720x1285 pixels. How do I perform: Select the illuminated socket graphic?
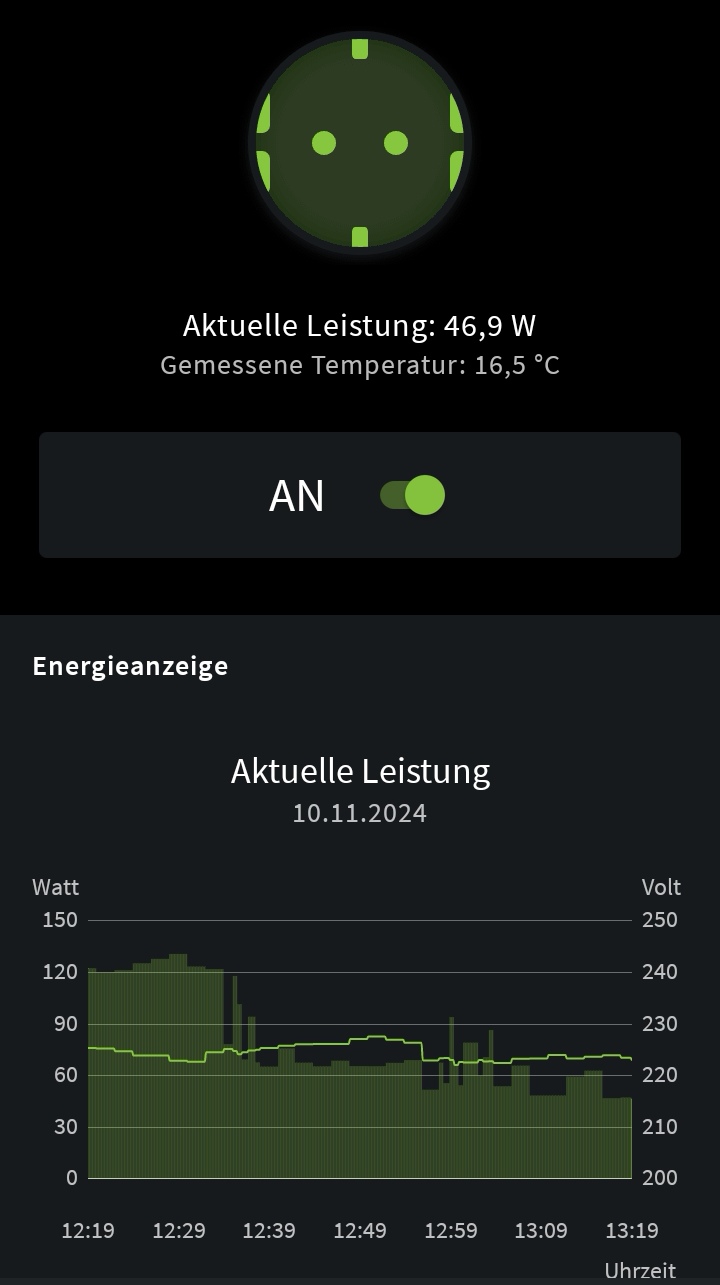coord(360,143)
